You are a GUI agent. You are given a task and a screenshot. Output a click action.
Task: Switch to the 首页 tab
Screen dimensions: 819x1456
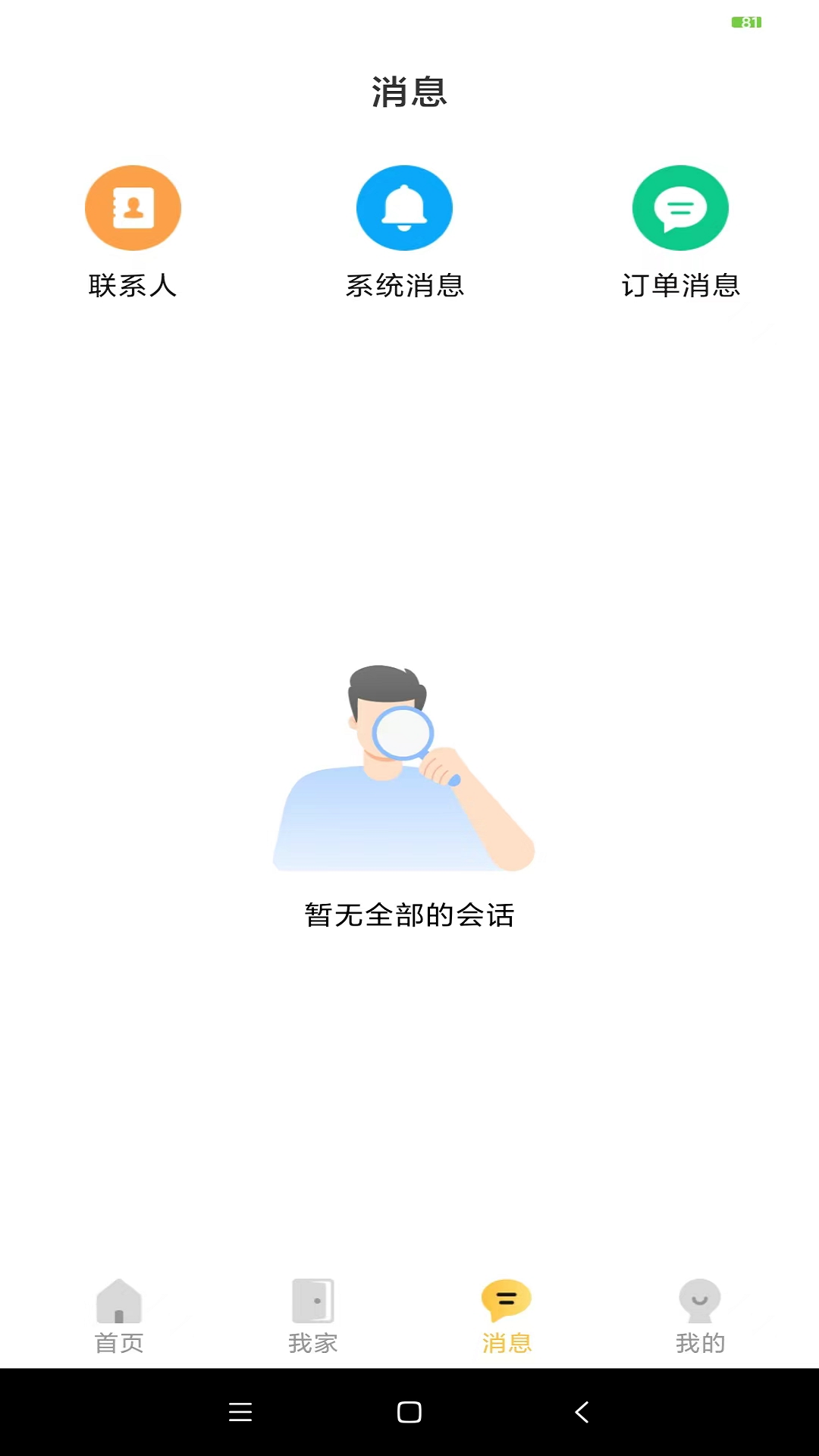point(119,1317)
